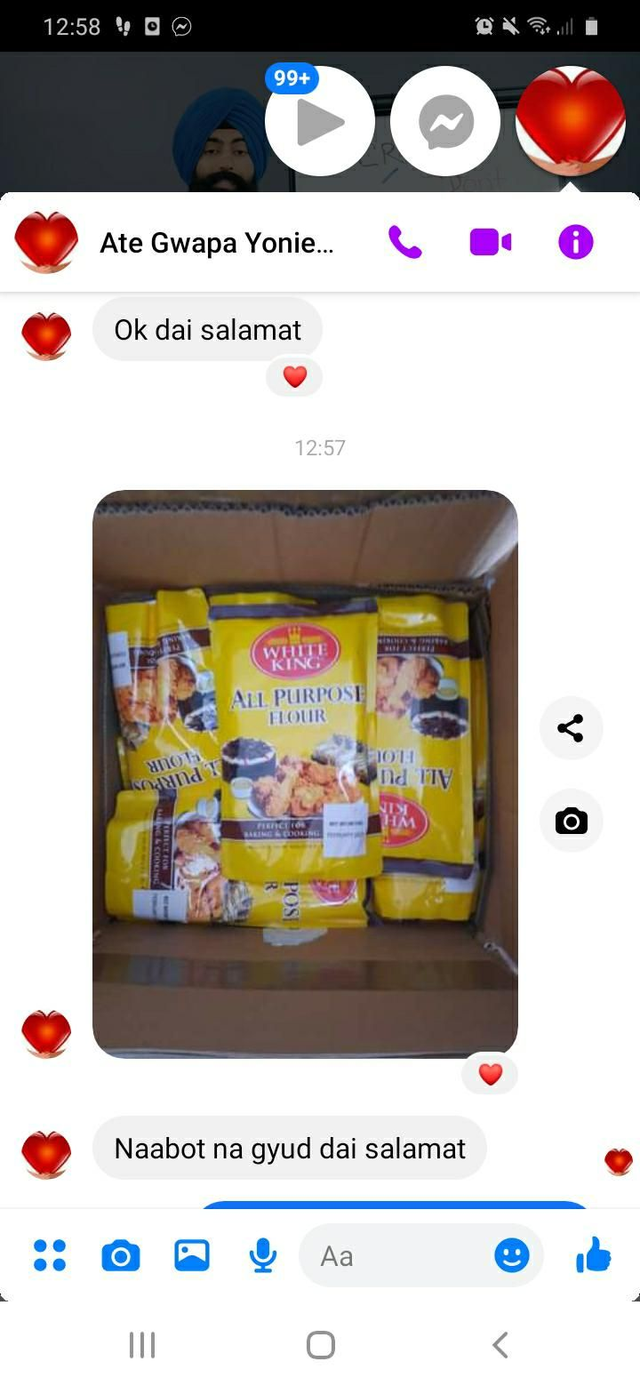Open the camera from the message toolbar
The width and height of the screenshot is (640, 1387).
(121, 1255)
